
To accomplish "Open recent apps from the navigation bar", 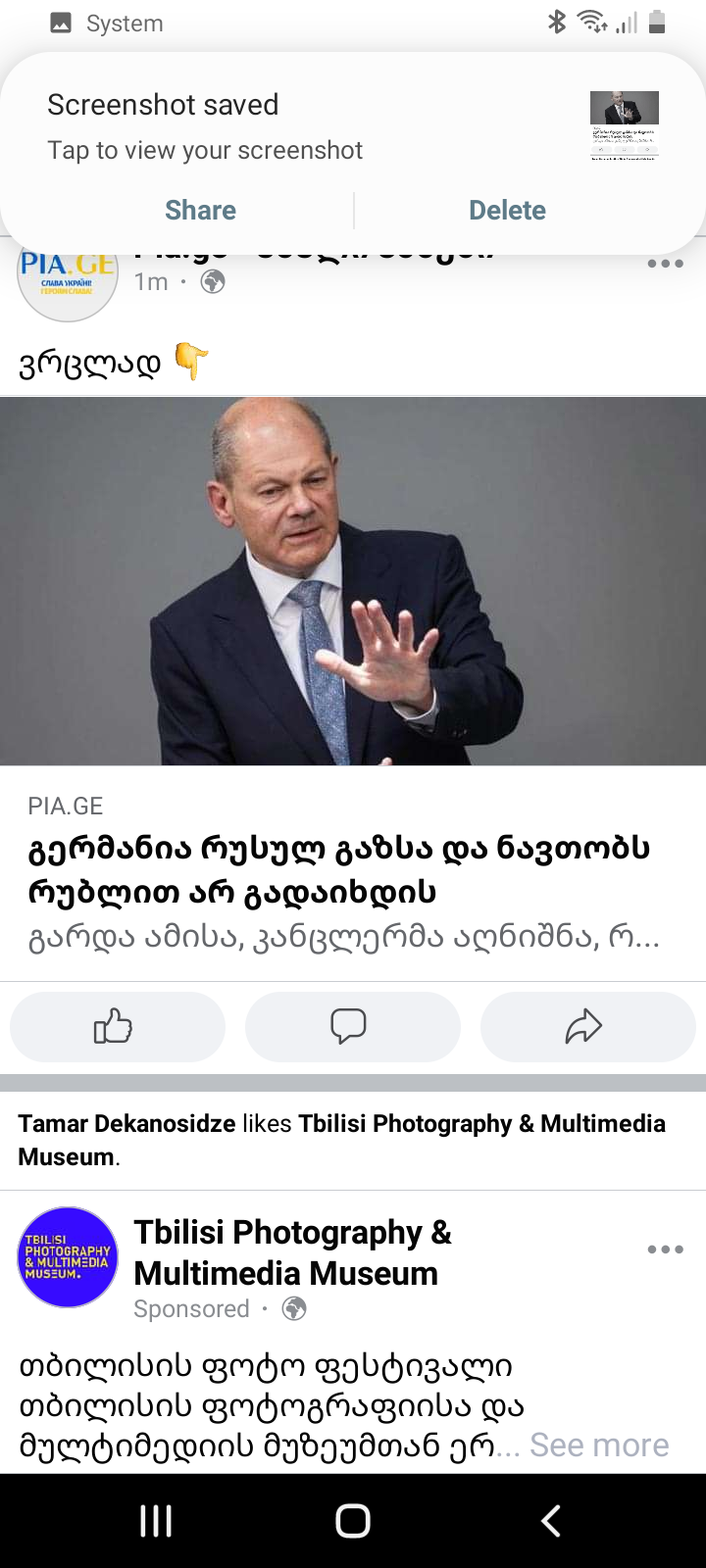I will pos(156,1521).
